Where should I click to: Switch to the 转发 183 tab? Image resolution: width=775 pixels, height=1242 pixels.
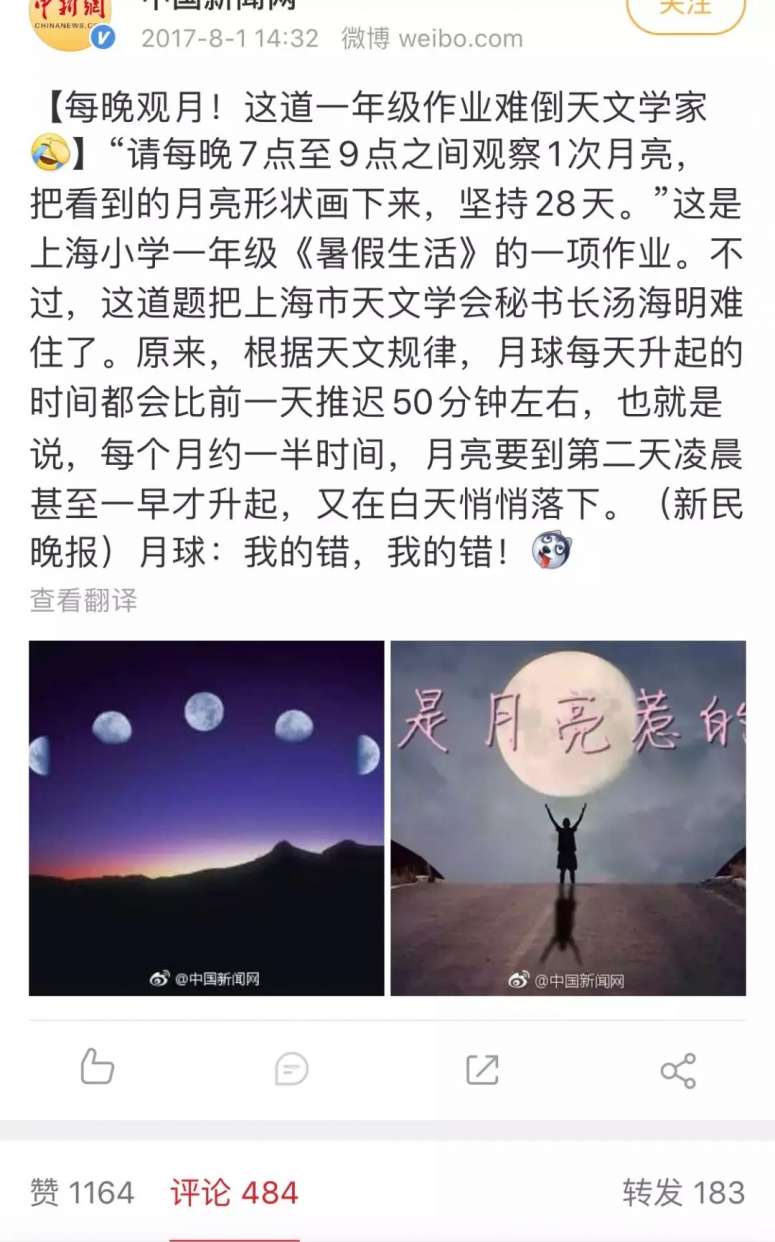[683, 1192]
